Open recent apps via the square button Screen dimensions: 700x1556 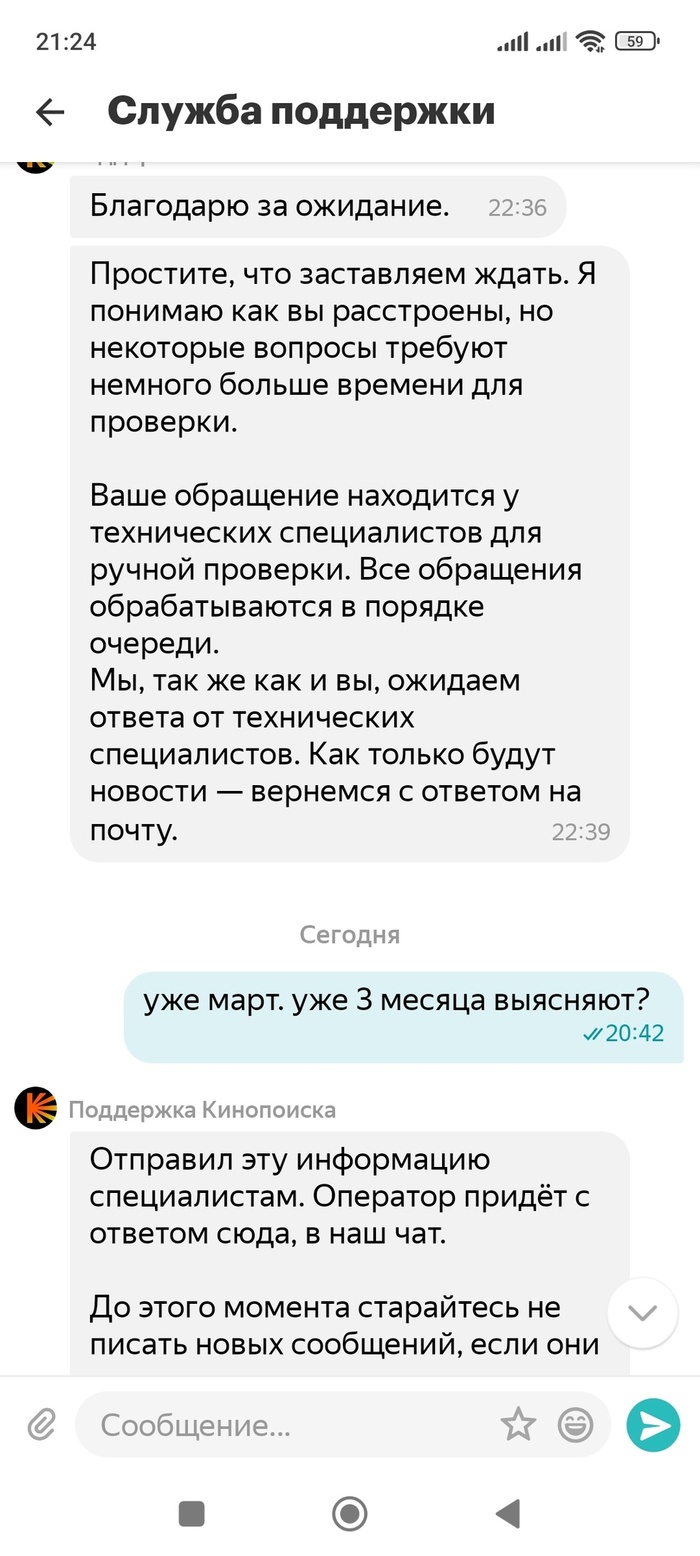192,1513
